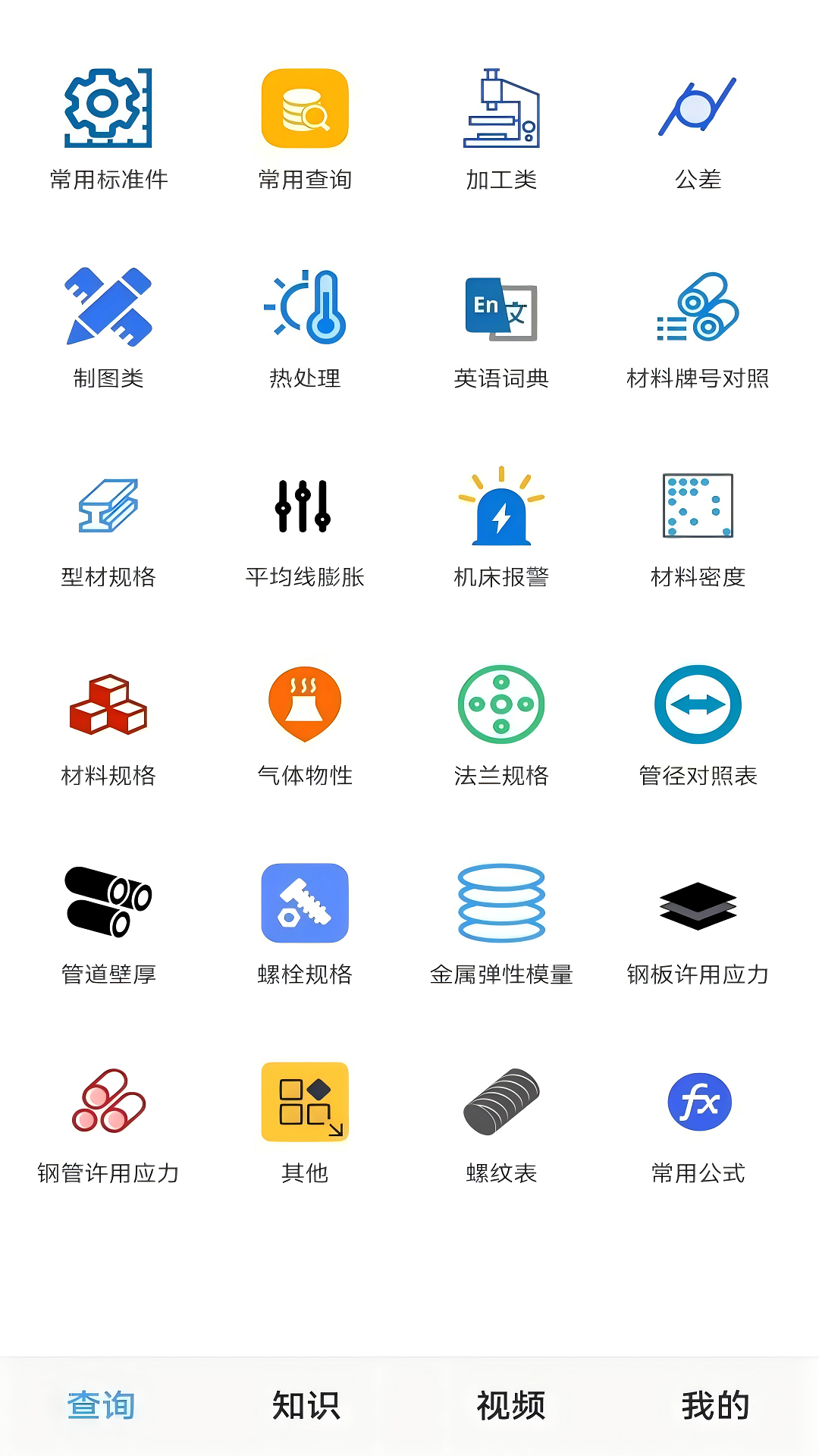
Task: Check 材料密度 data
Action: coord(698,526)
